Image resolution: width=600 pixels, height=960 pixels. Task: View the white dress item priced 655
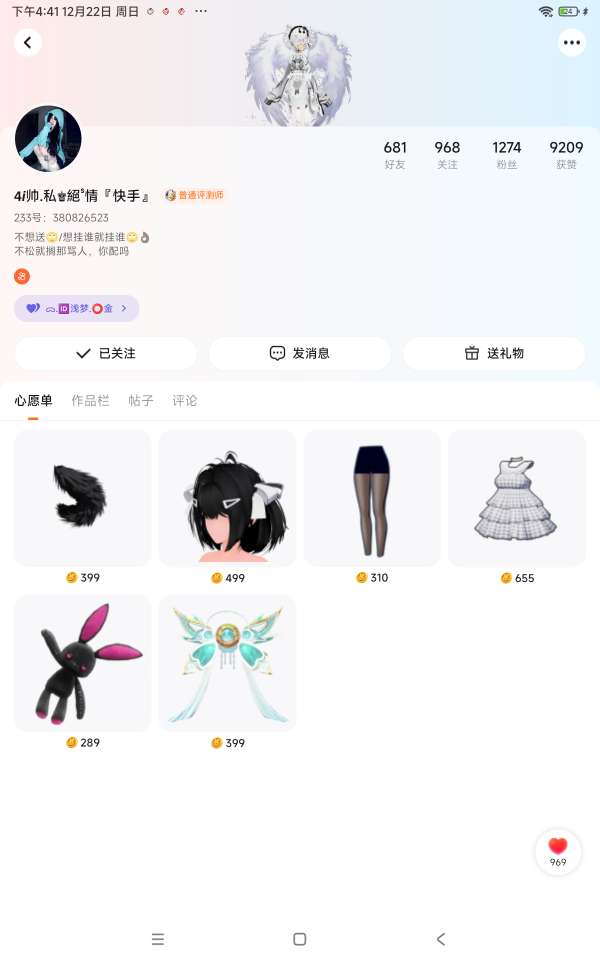[x=517, y=498]
